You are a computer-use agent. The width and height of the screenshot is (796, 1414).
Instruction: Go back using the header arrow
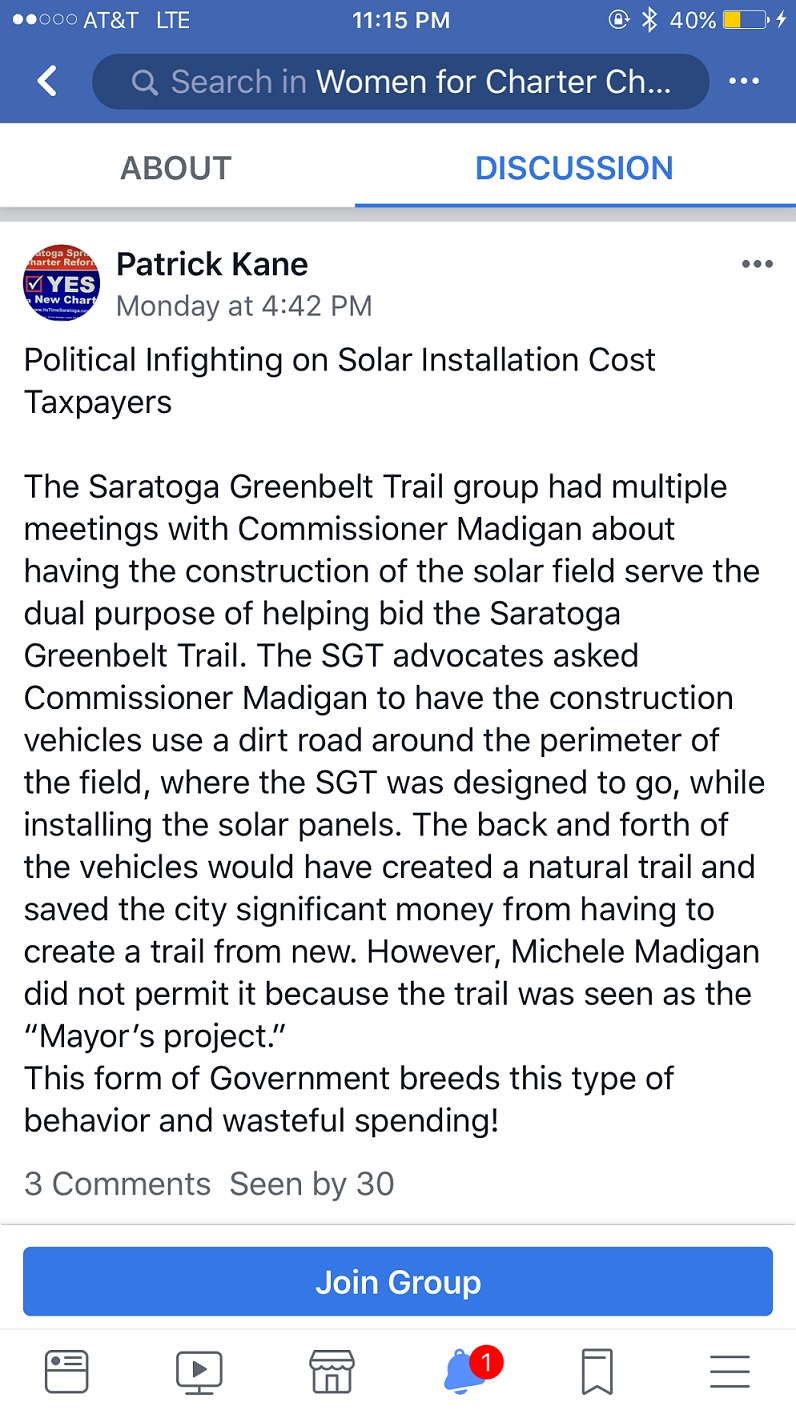(x=47, y=81)
